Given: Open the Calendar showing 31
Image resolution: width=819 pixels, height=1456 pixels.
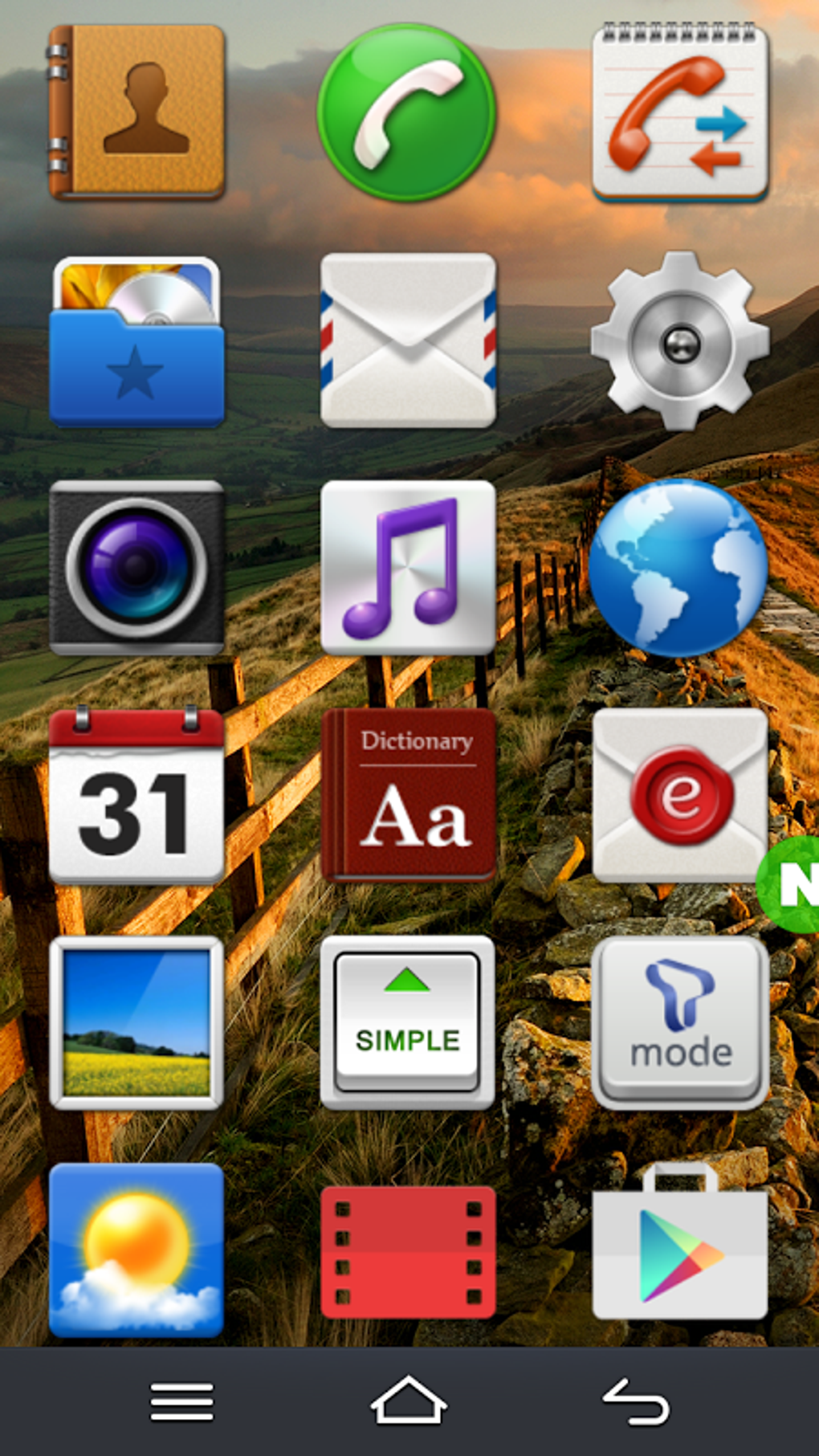Looking at the screenshot, I should (x=136, y=795).
